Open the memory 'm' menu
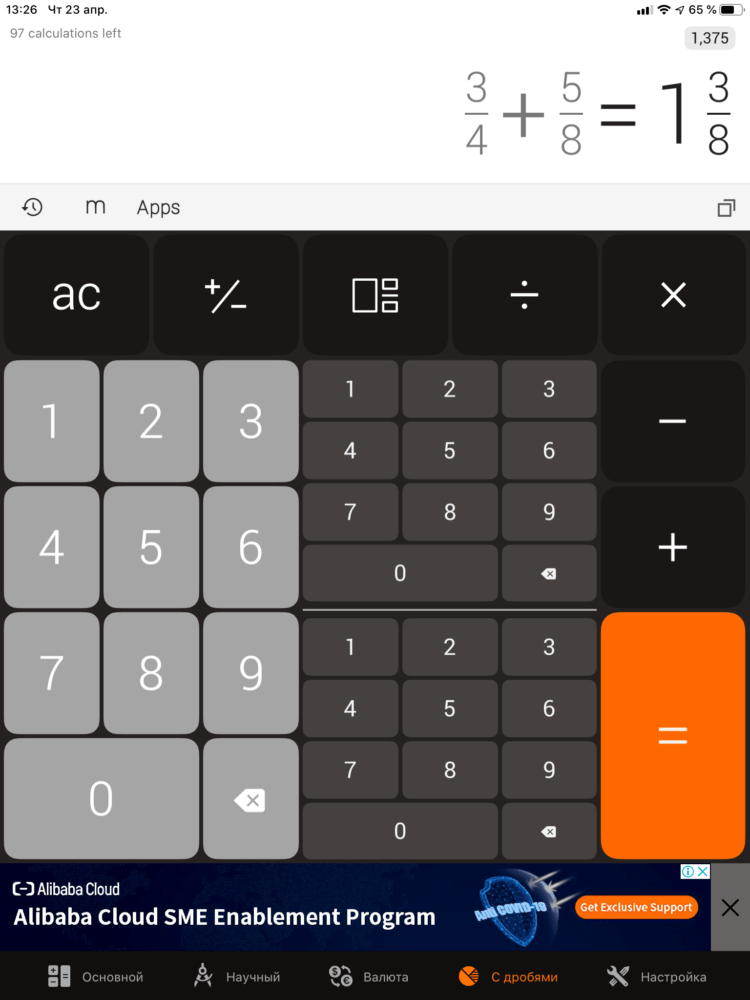The width and height of the screenshot is (750, 1000). (95, 207)
